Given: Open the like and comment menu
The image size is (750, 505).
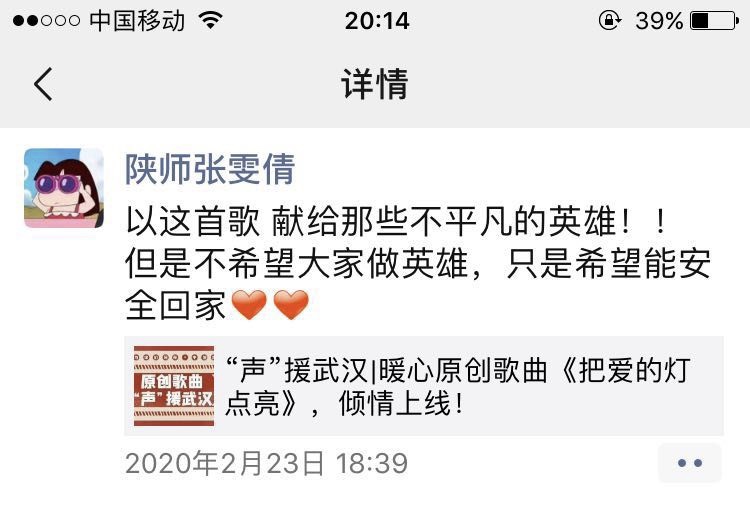Looking at the screenshot, I should (689, 463).
